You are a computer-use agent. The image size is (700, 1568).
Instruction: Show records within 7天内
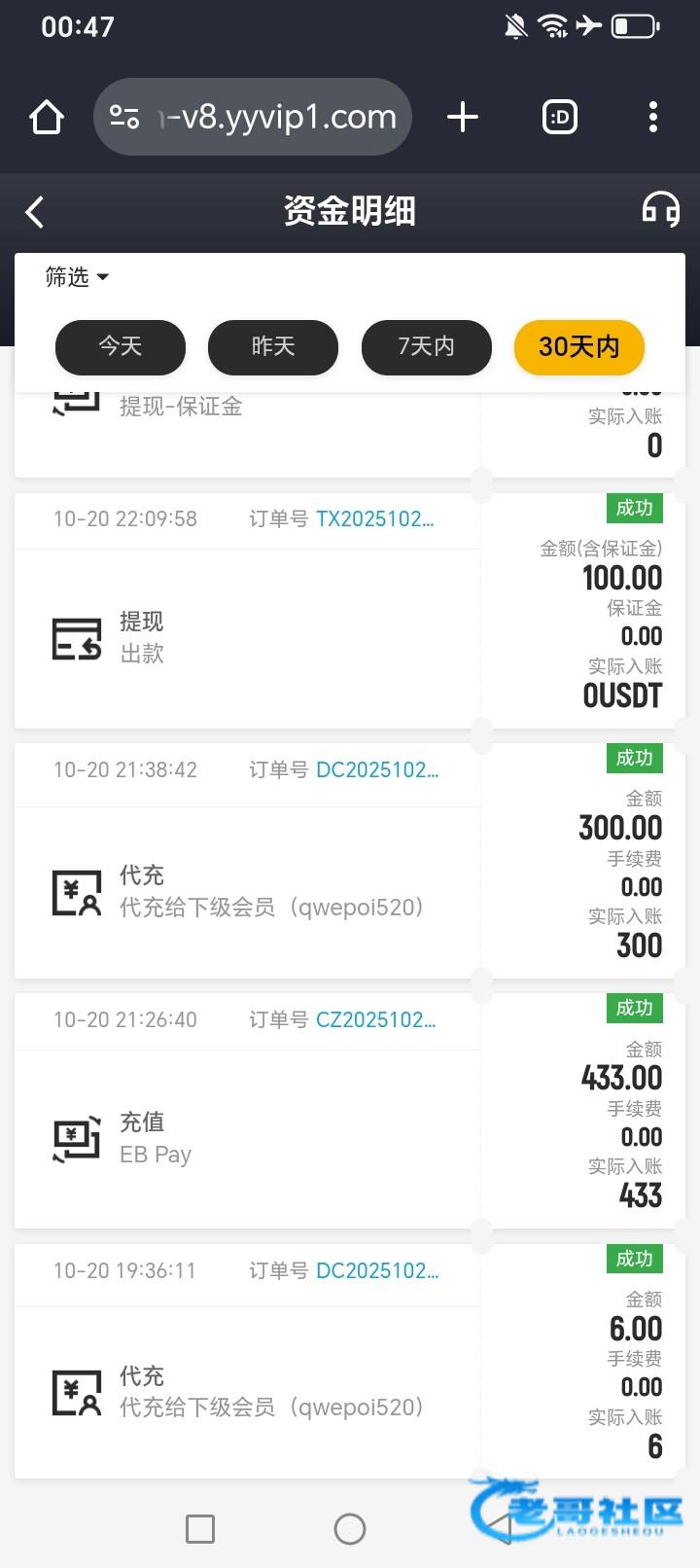coord(426,346)
